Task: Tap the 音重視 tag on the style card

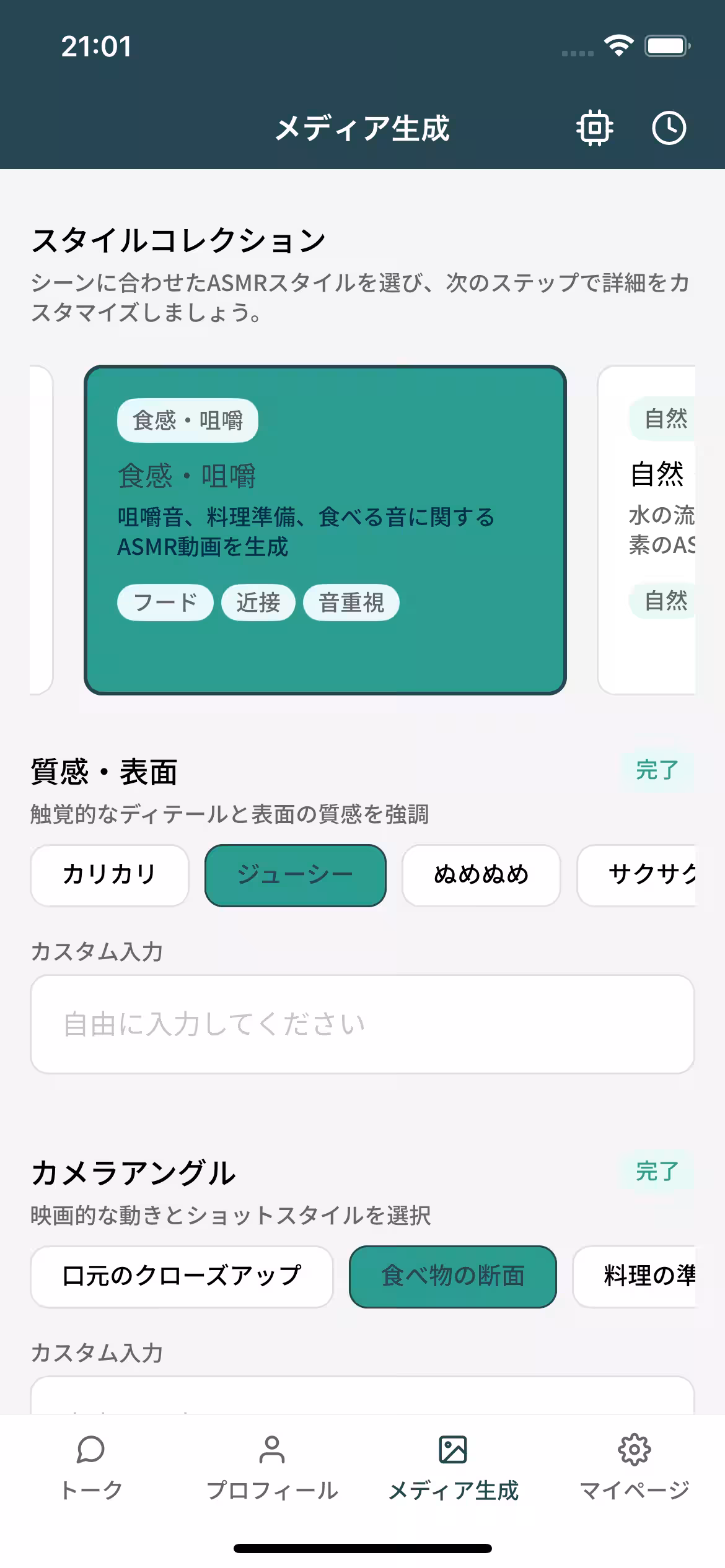Action: pyautogui.click(x=351, y=601)
